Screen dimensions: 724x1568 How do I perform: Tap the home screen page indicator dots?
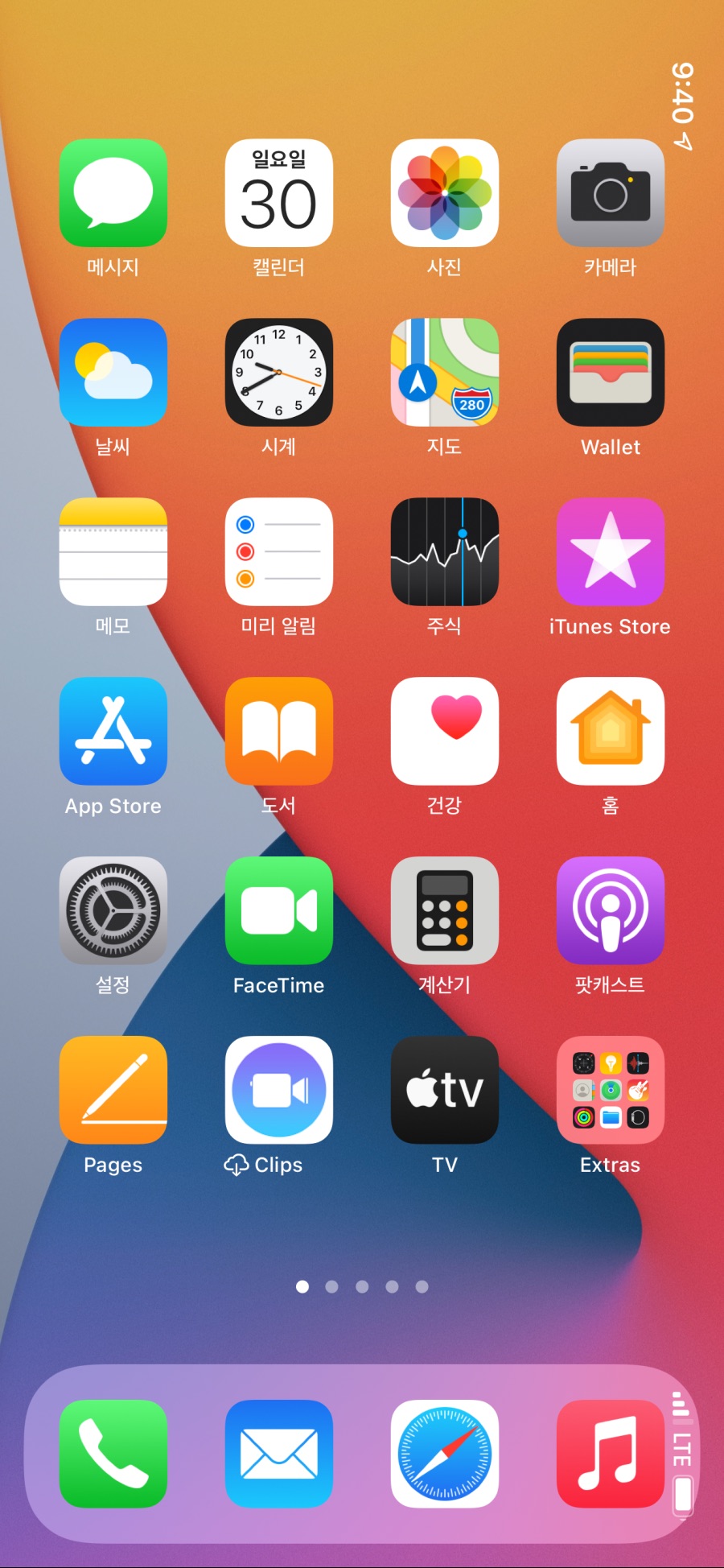pyautogui.click(x=362, y=1286)
